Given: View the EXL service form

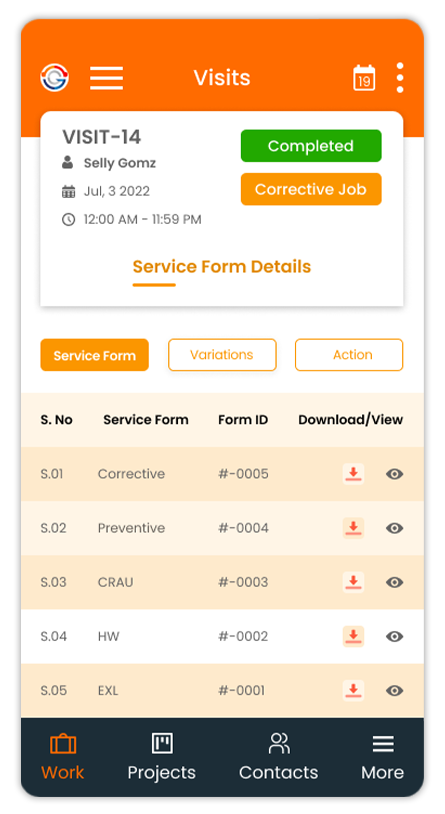Looking at the screenshot, I should point(395,690).
